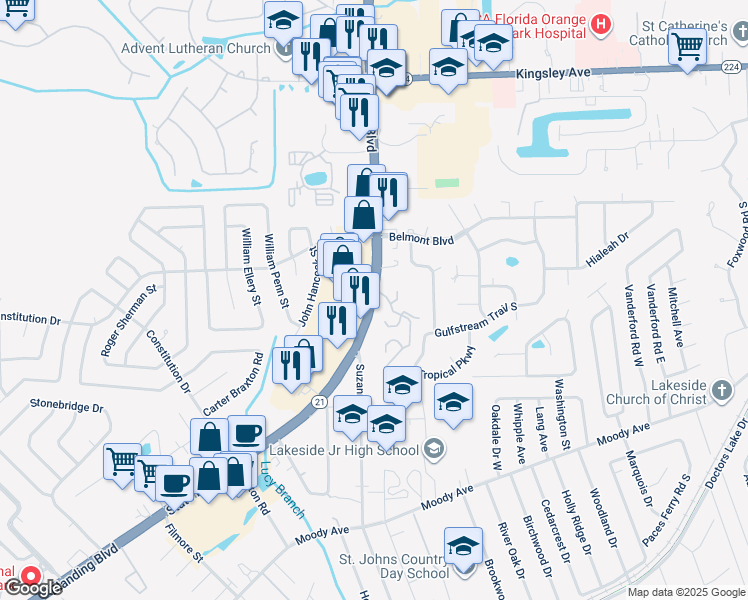Open the school marker left of Kingsley Ave label
This screenshot has height=600, width=748.
[x=448, y=71]
